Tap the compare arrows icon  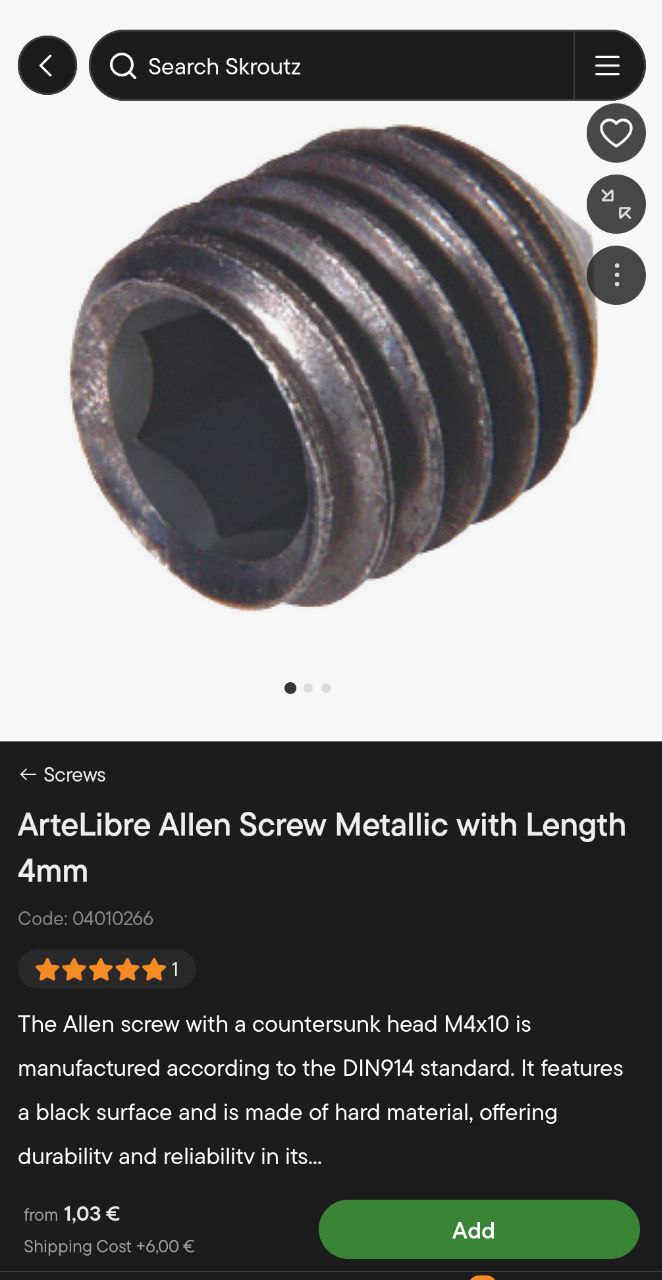pyautogui.click(x=616, y=204)
